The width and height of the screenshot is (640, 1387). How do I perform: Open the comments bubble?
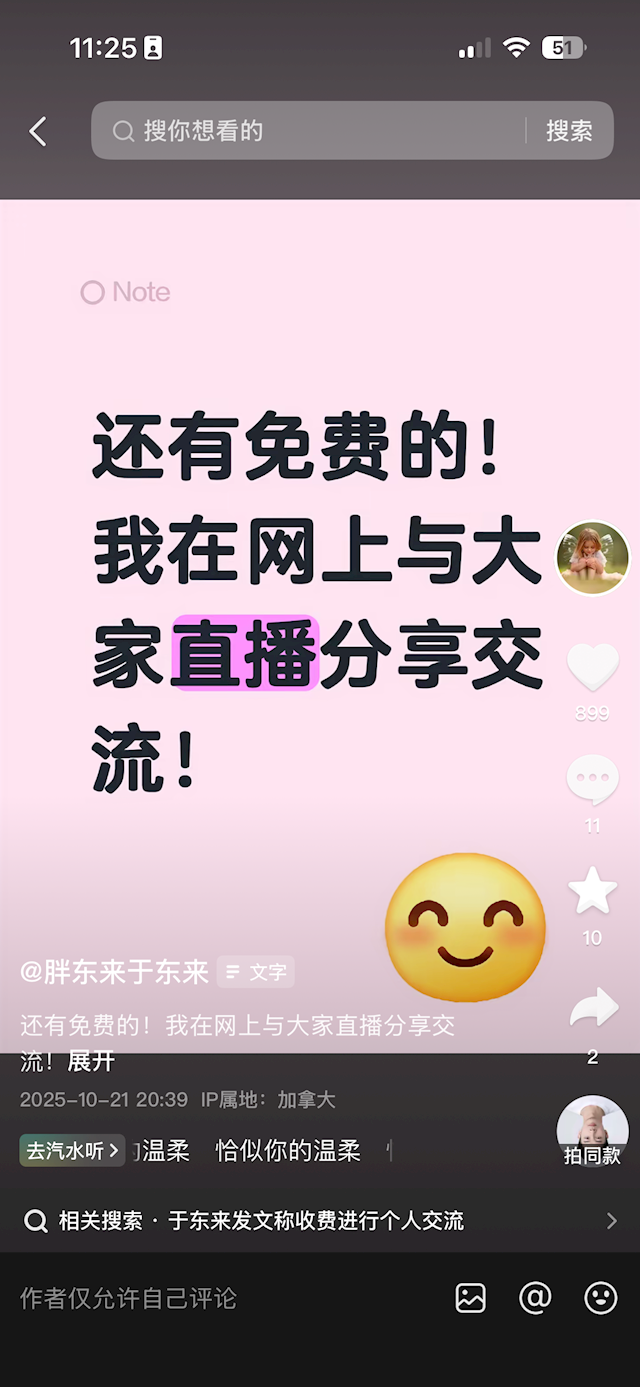click(x=592, y=780)
